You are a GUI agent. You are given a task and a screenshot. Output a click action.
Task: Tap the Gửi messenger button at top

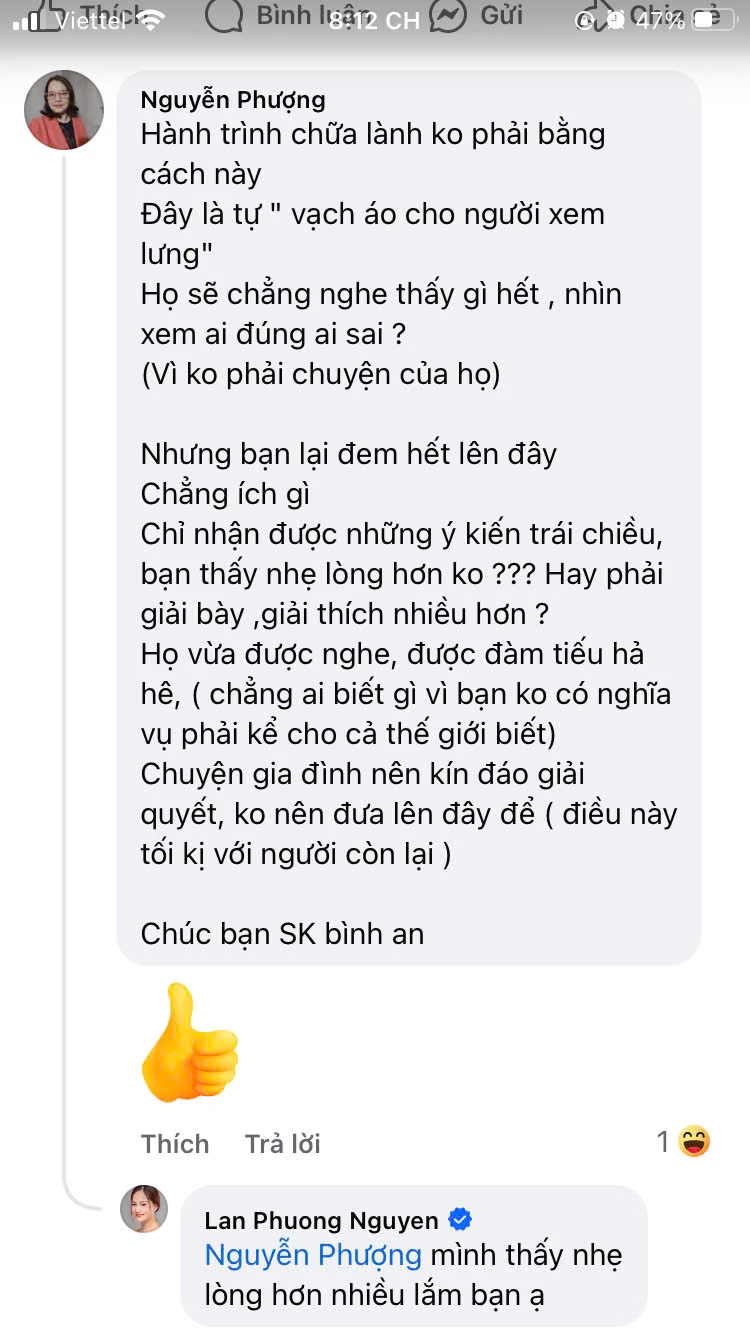478,16
